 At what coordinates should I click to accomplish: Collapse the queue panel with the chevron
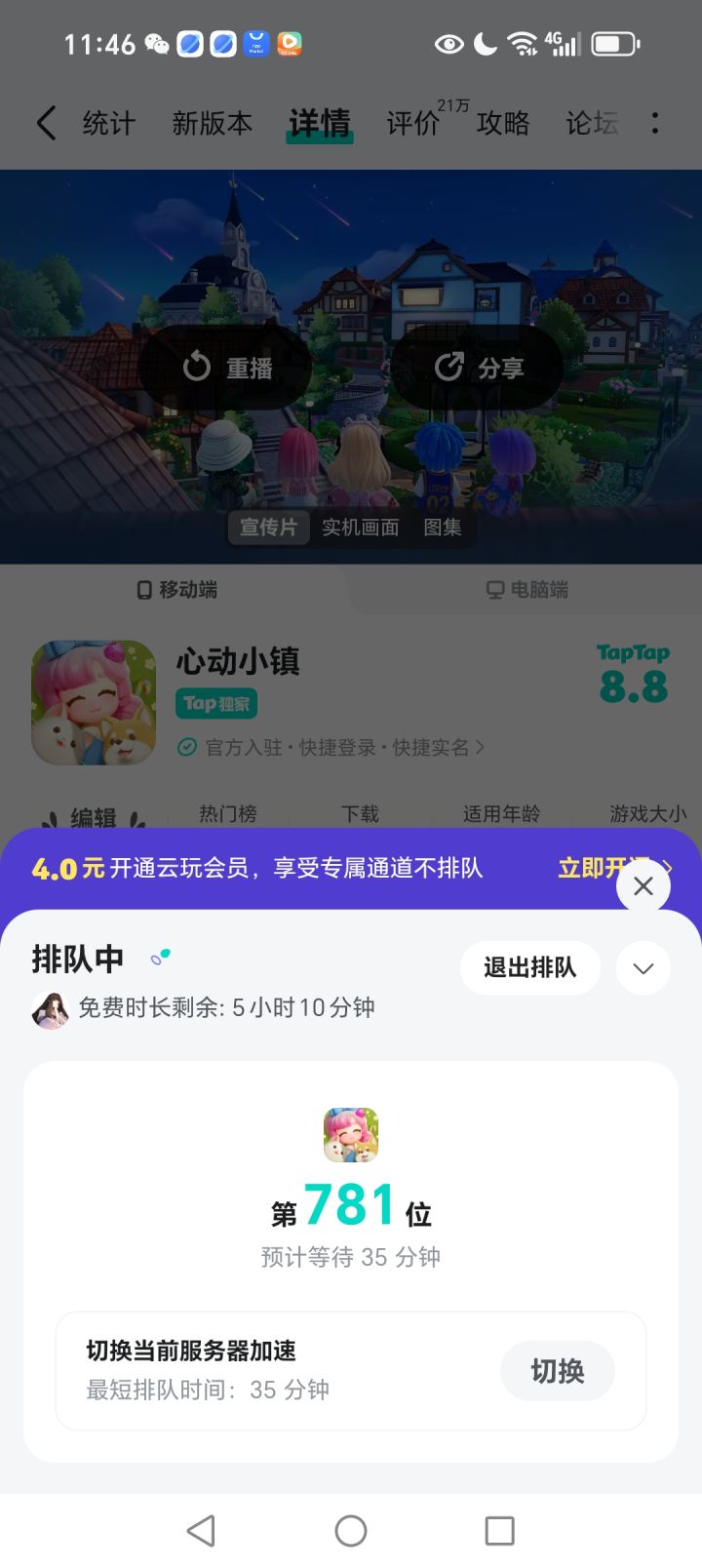click(643, 967)
